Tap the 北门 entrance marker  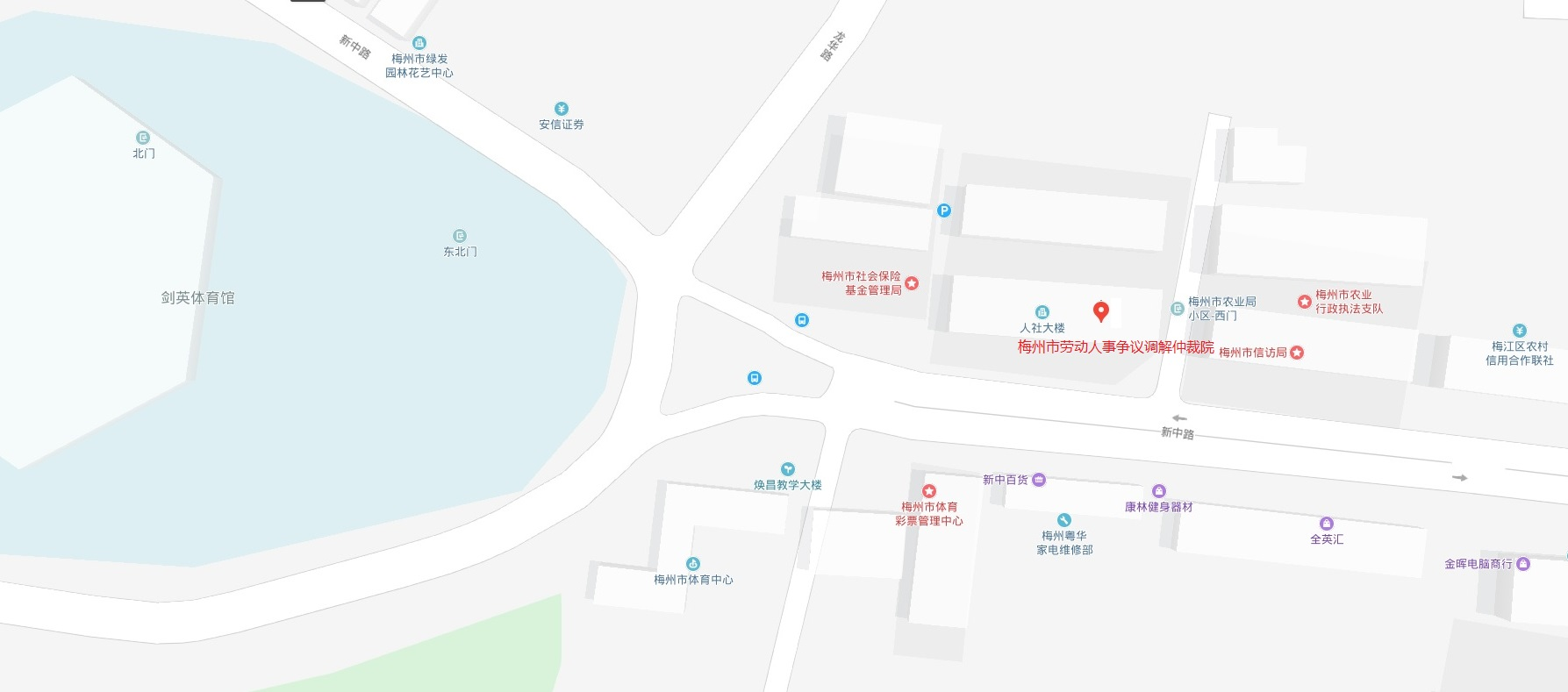click(x=143, y=138)
